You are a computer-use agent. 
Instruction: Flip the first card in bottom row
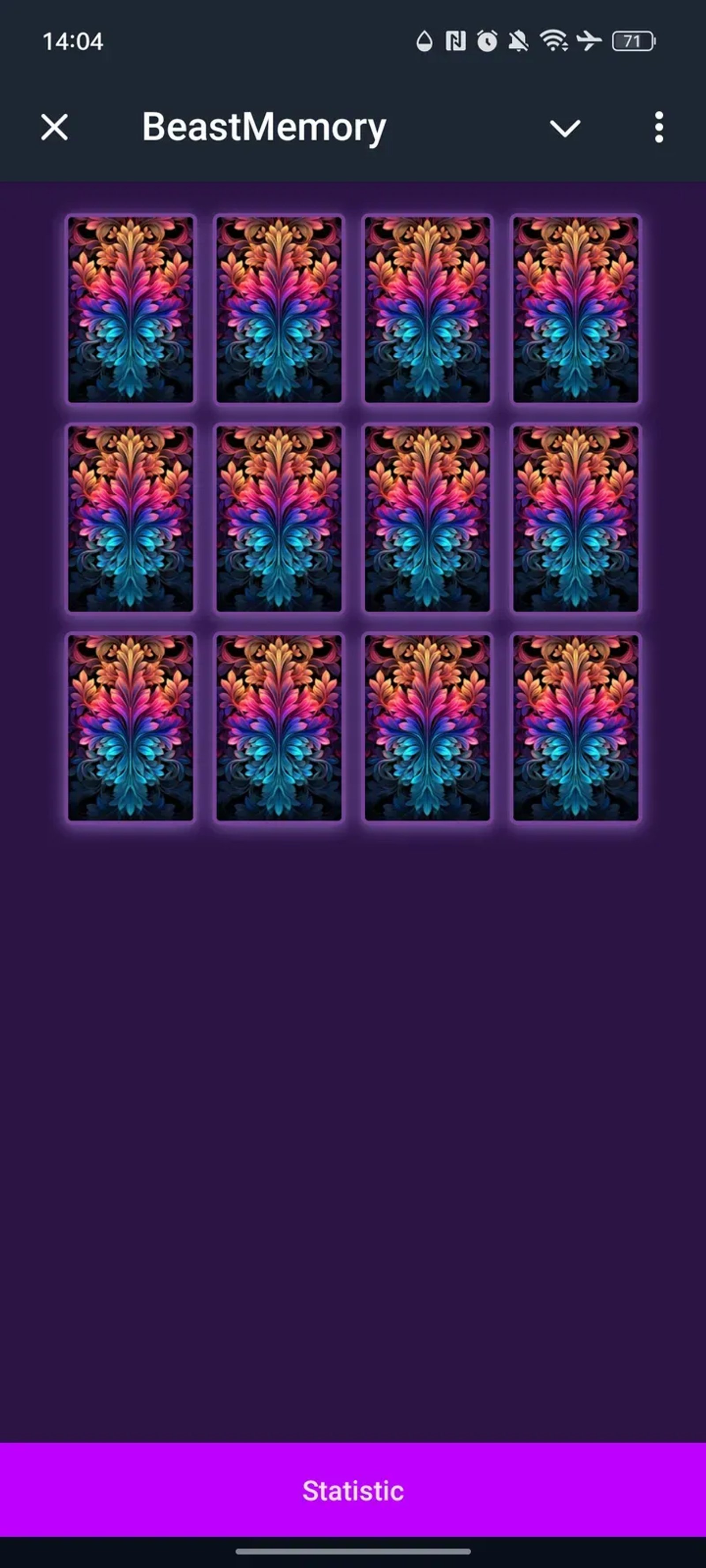[x=130, y=728]
